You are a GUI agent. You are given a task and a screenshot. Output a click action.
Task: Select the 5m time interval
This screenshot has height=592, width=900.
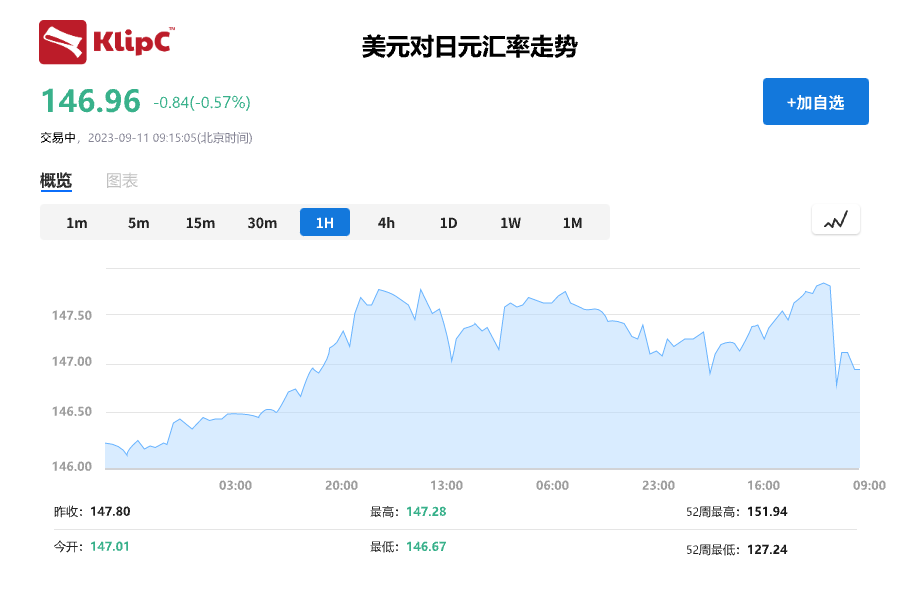pyautogui.click(x=138, y=223)
